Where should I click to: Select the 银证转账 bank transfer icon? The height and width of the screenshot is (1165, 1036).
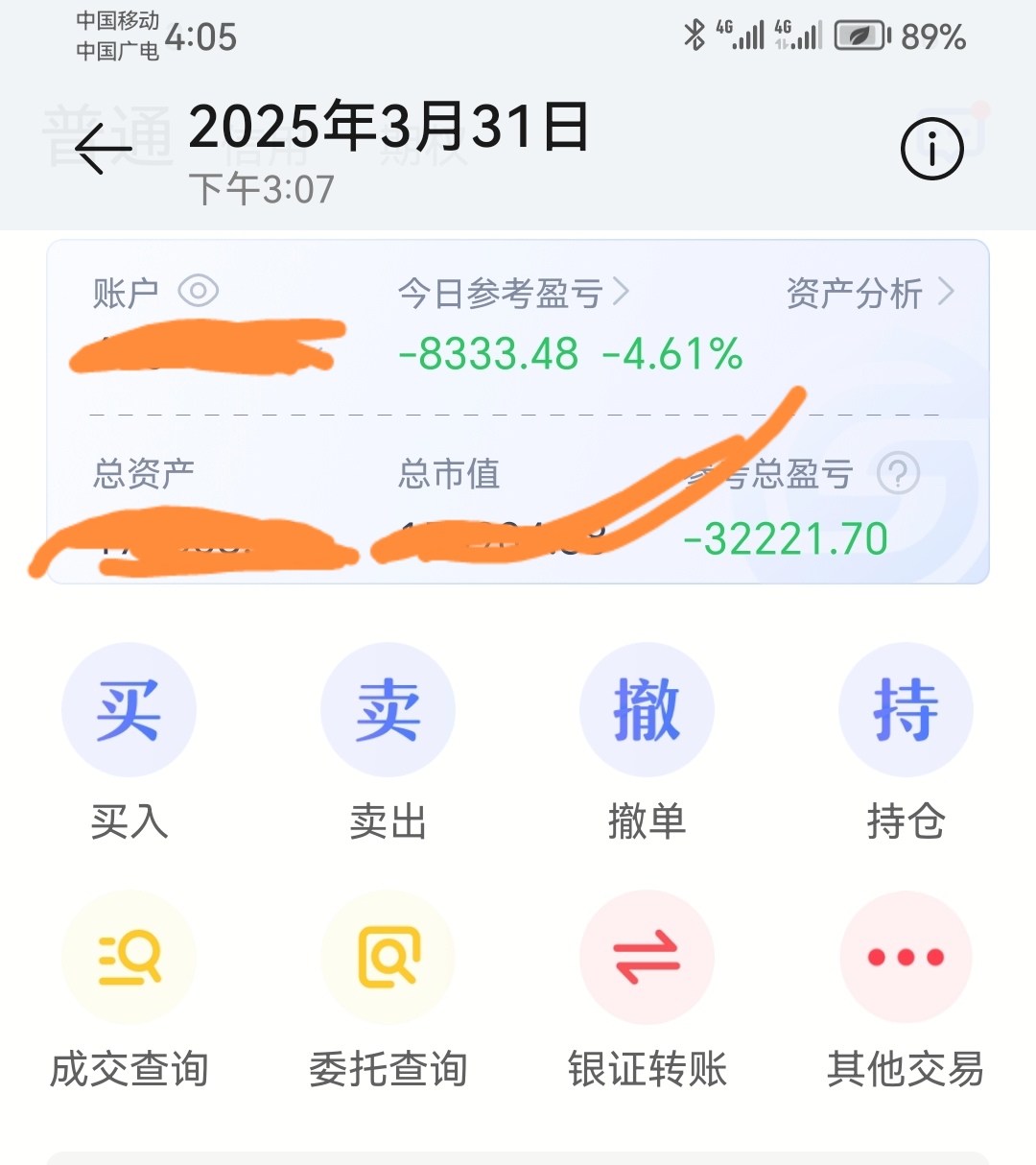[647, 958]
